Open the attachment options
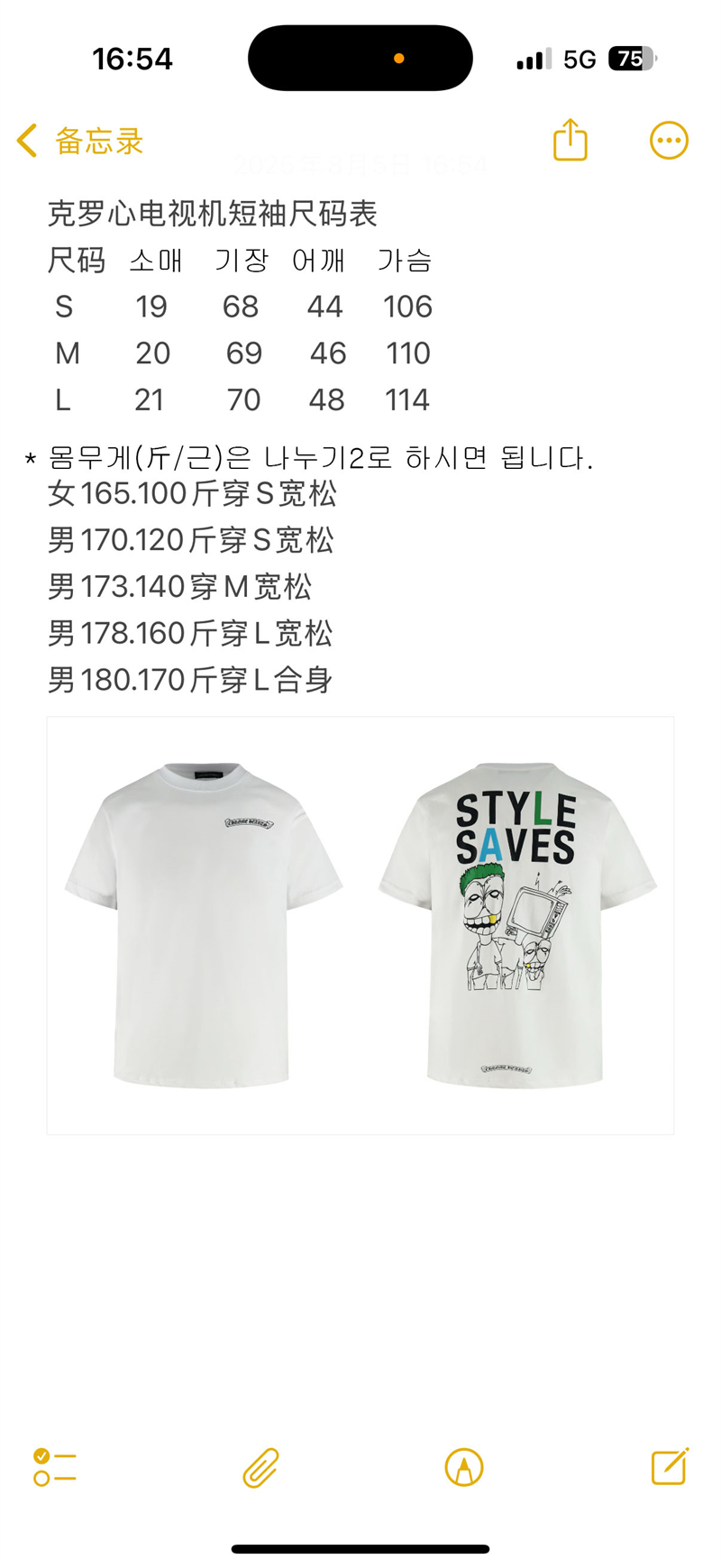721x1568 pixels. pos(260,1467)
